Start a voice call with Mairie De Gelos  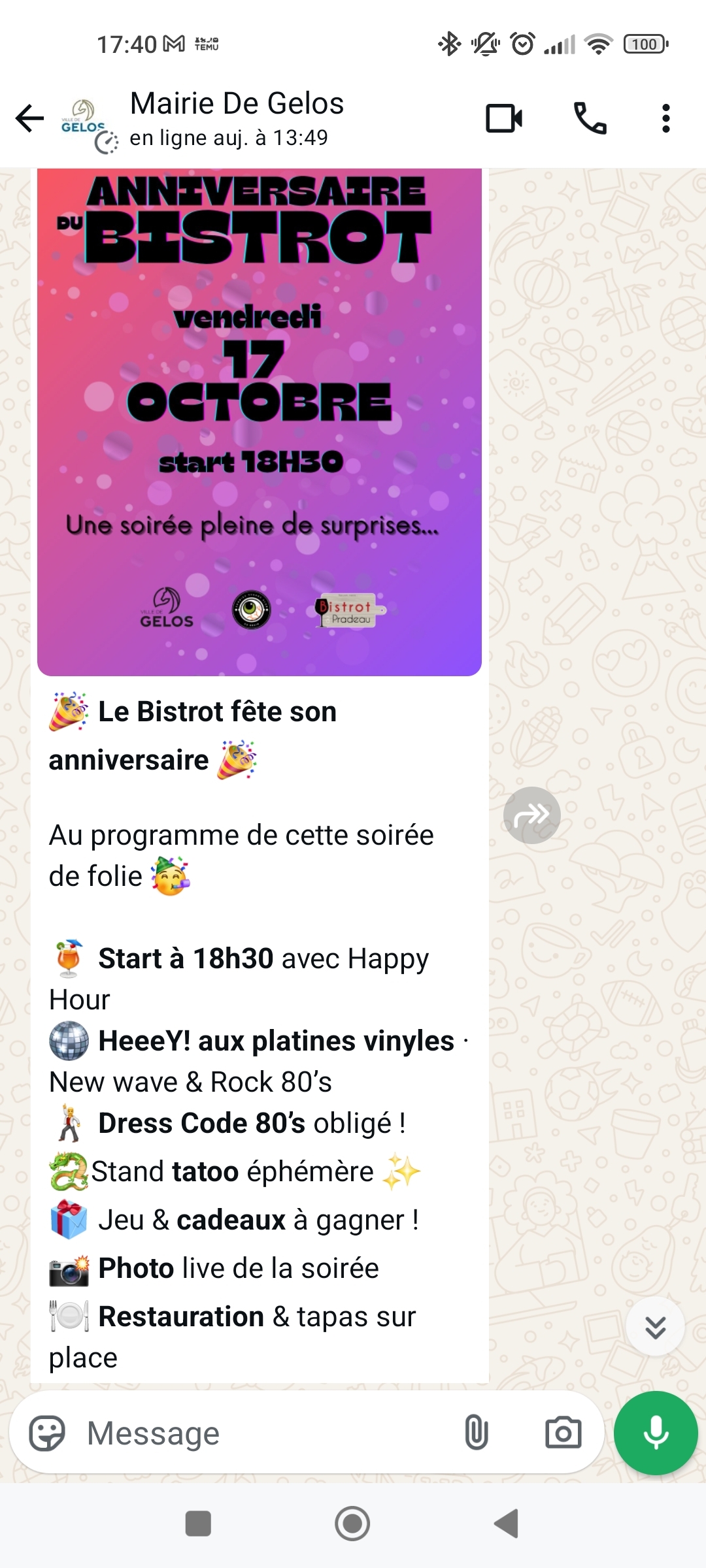(x=590, y=119)
